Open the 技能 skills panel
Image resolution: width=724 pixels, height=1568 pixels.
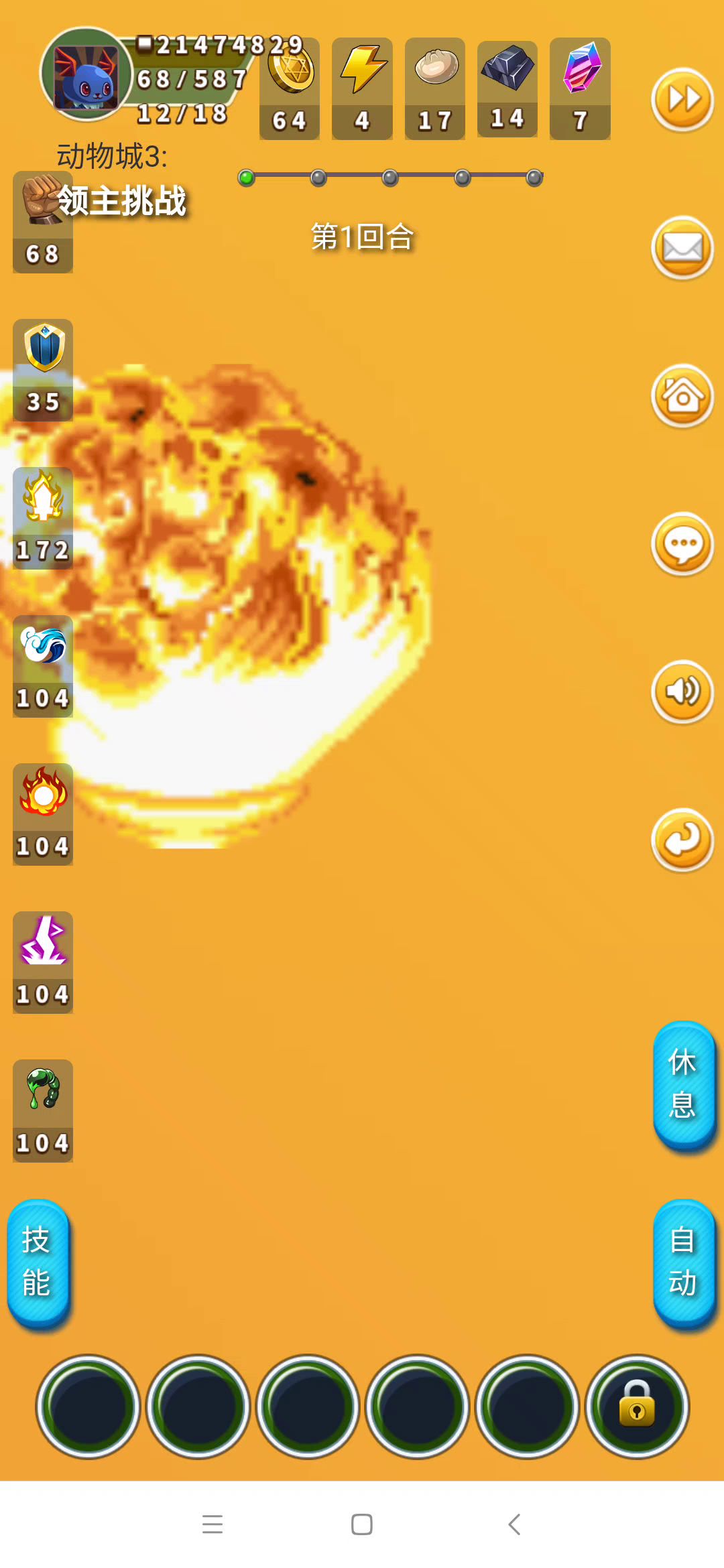(38, 1262)
